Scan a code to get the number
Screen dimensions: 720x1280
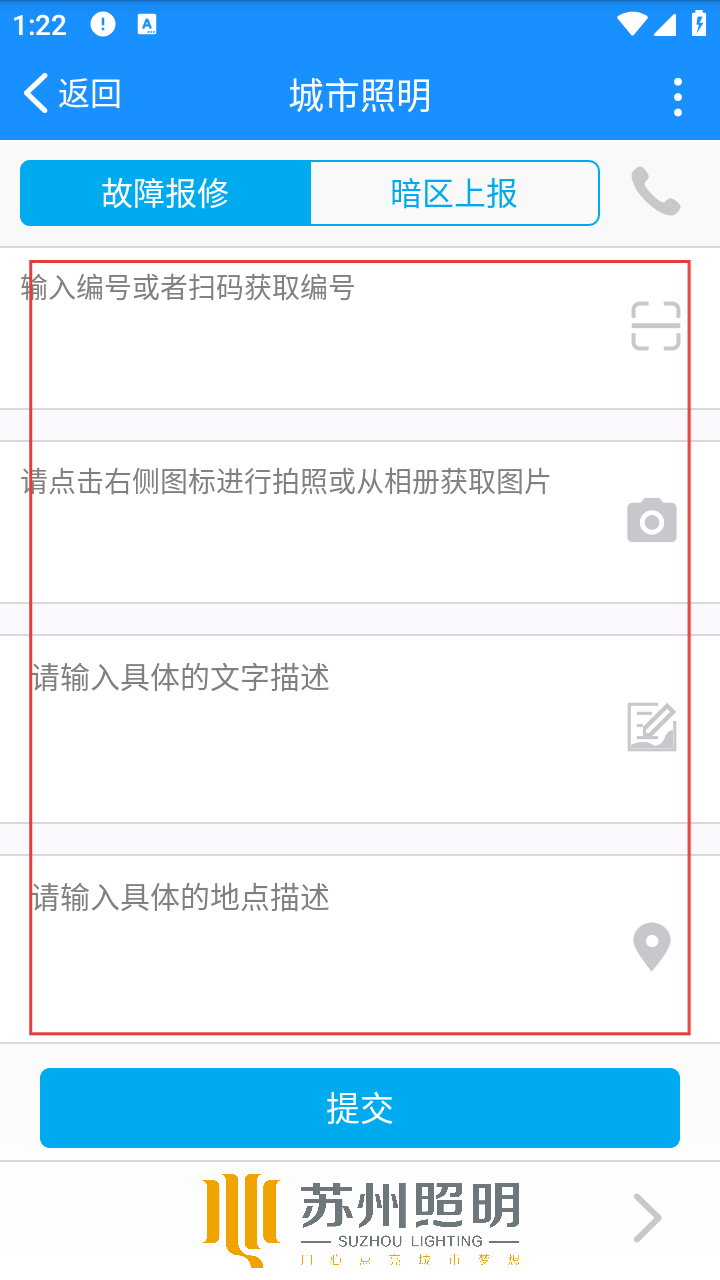tap(655, 326)
